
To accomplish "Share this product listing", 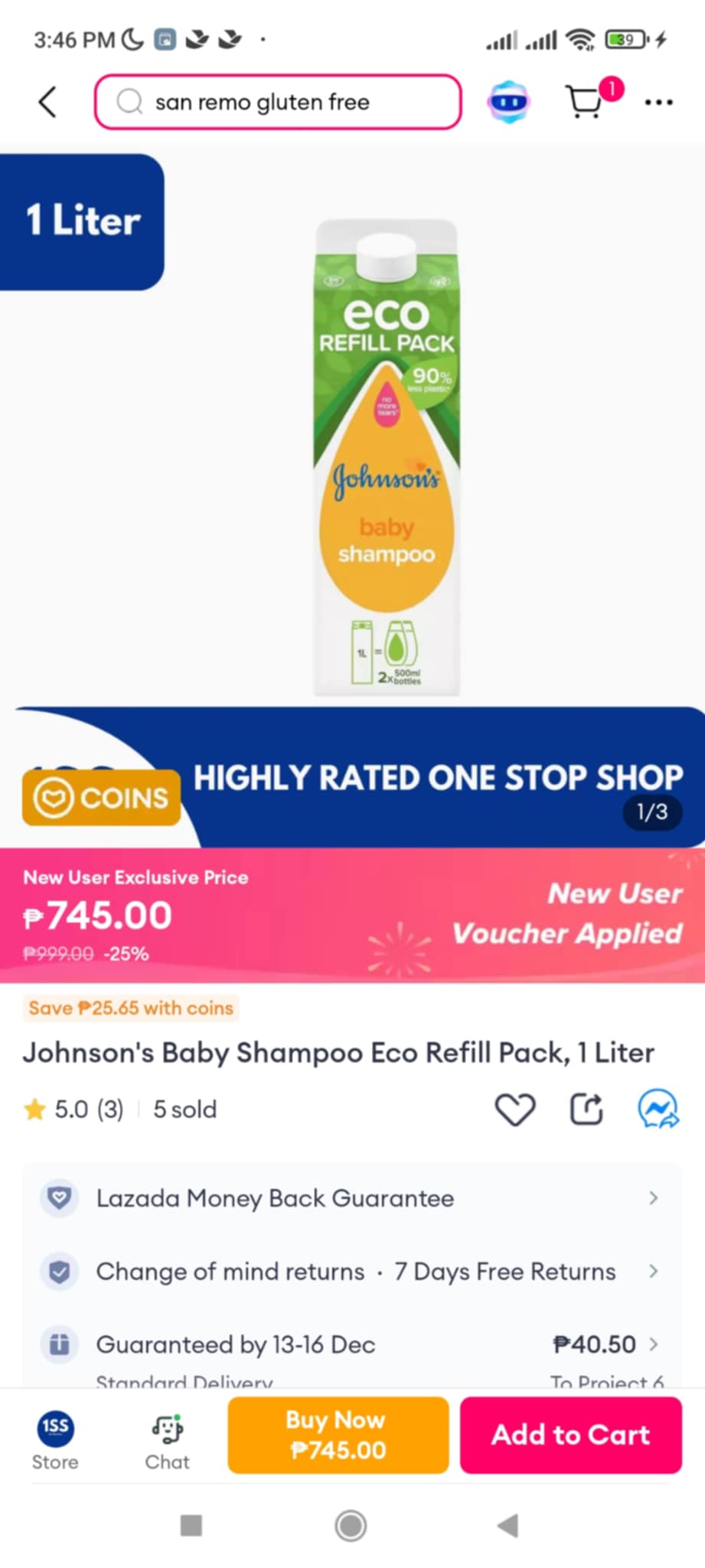I will 587,1109.
